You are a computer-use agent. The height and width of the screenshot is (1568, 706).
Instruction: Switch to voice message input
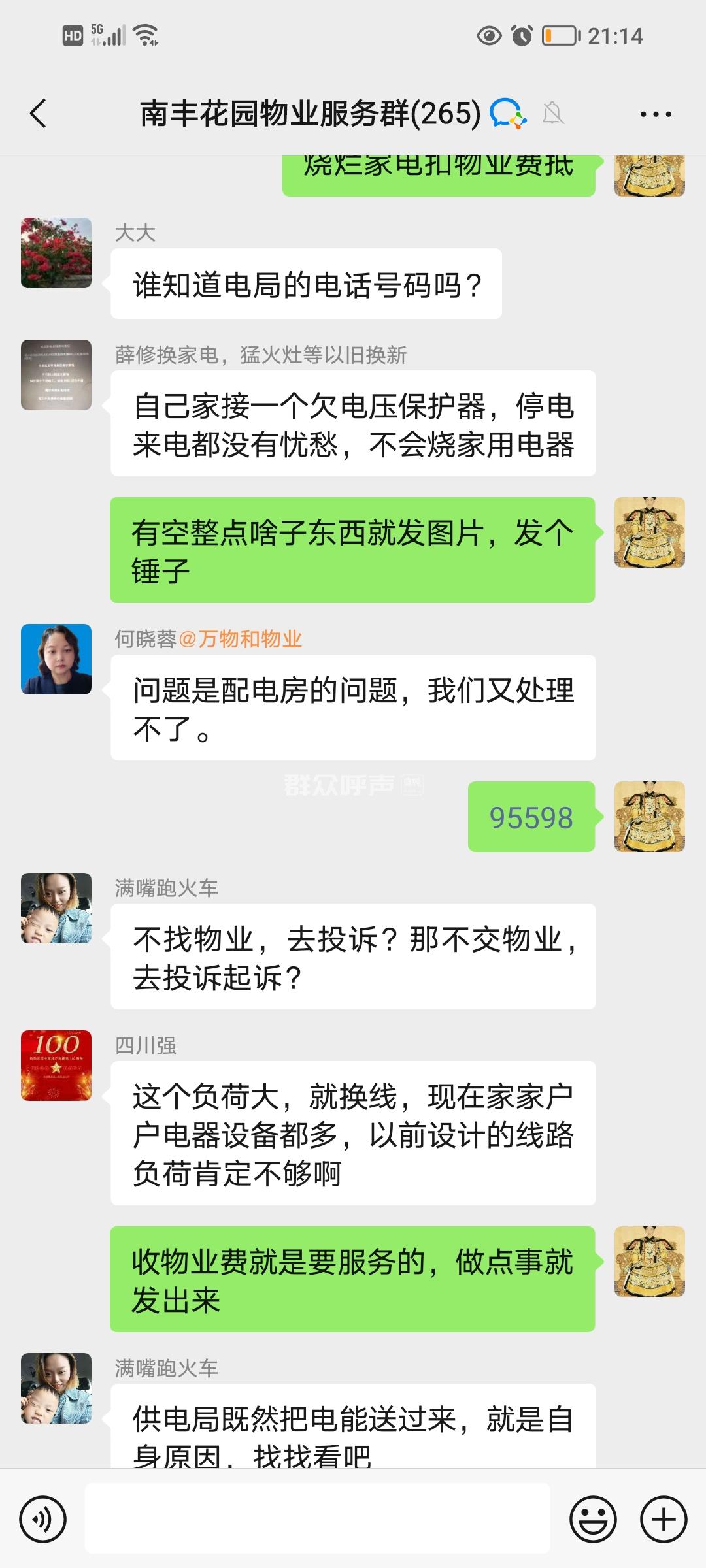pos(43,1520)
